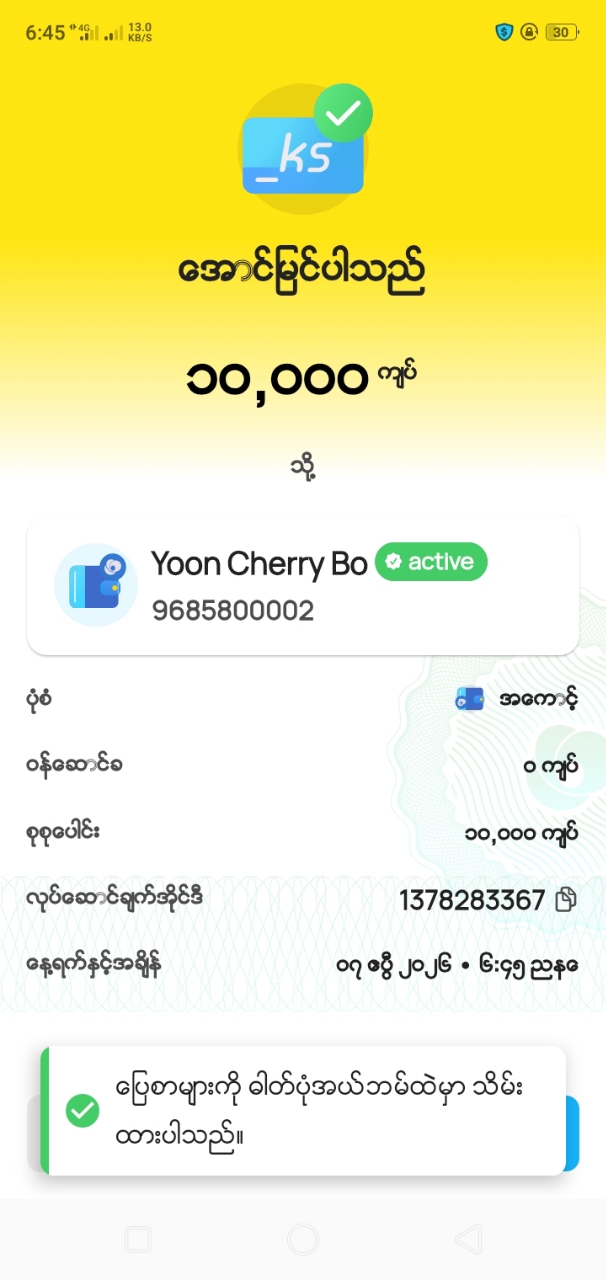Go back with the system back button

[468, 1240]
